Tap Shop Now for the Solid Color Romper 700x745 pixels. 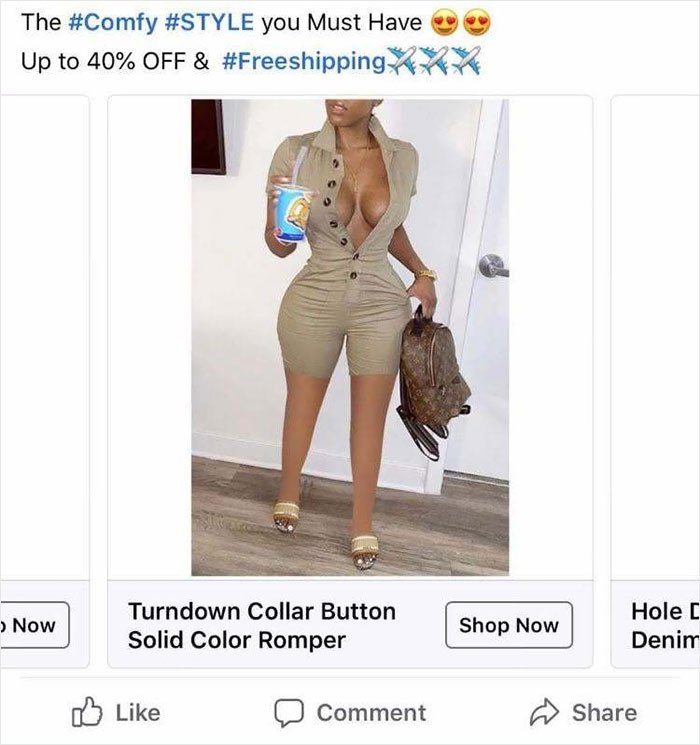click(x=508, y=625)
